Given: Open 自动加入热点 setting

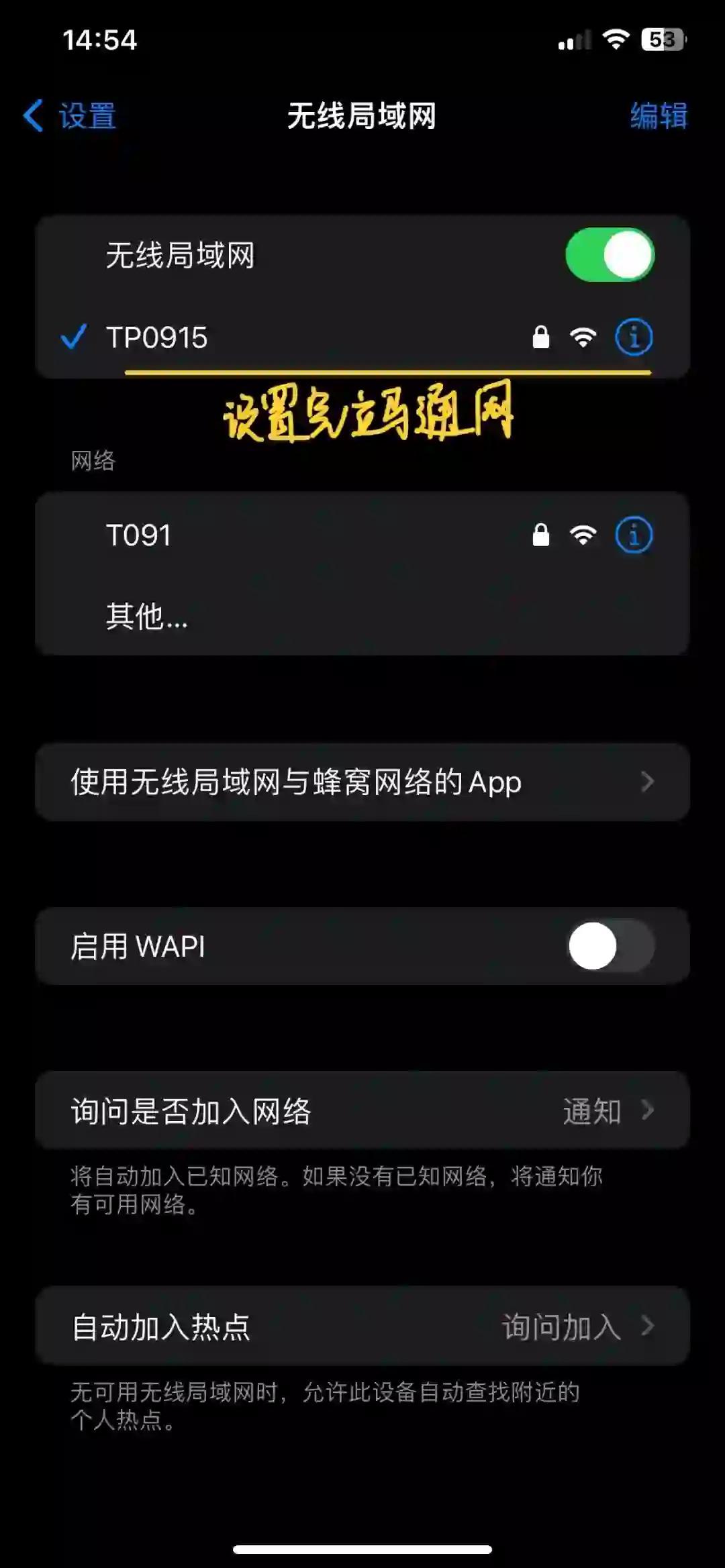Looking at the screenshot, I should [x=362, y=1326].
